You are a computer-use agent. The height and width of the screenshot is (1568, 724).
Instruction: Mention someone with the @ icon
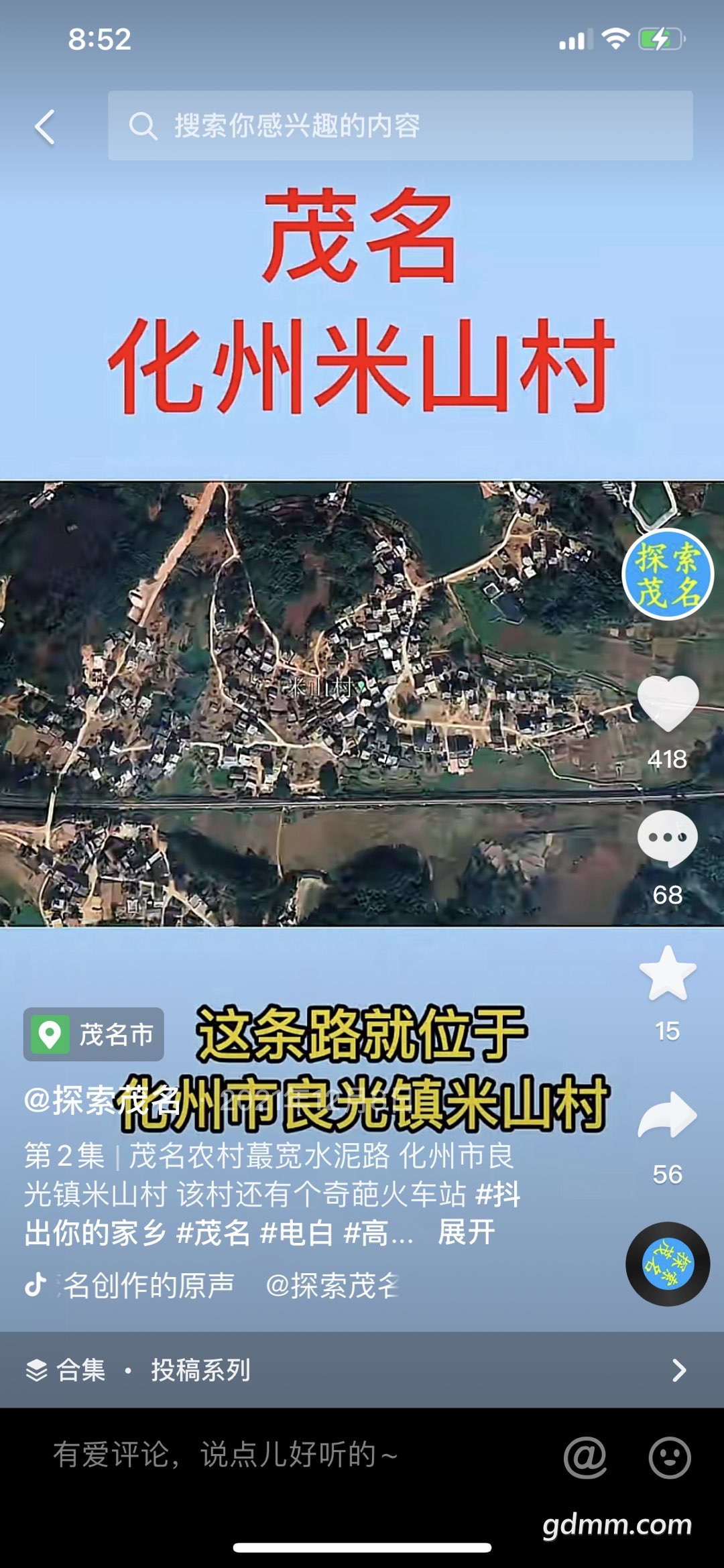[x=585, y=1457]
